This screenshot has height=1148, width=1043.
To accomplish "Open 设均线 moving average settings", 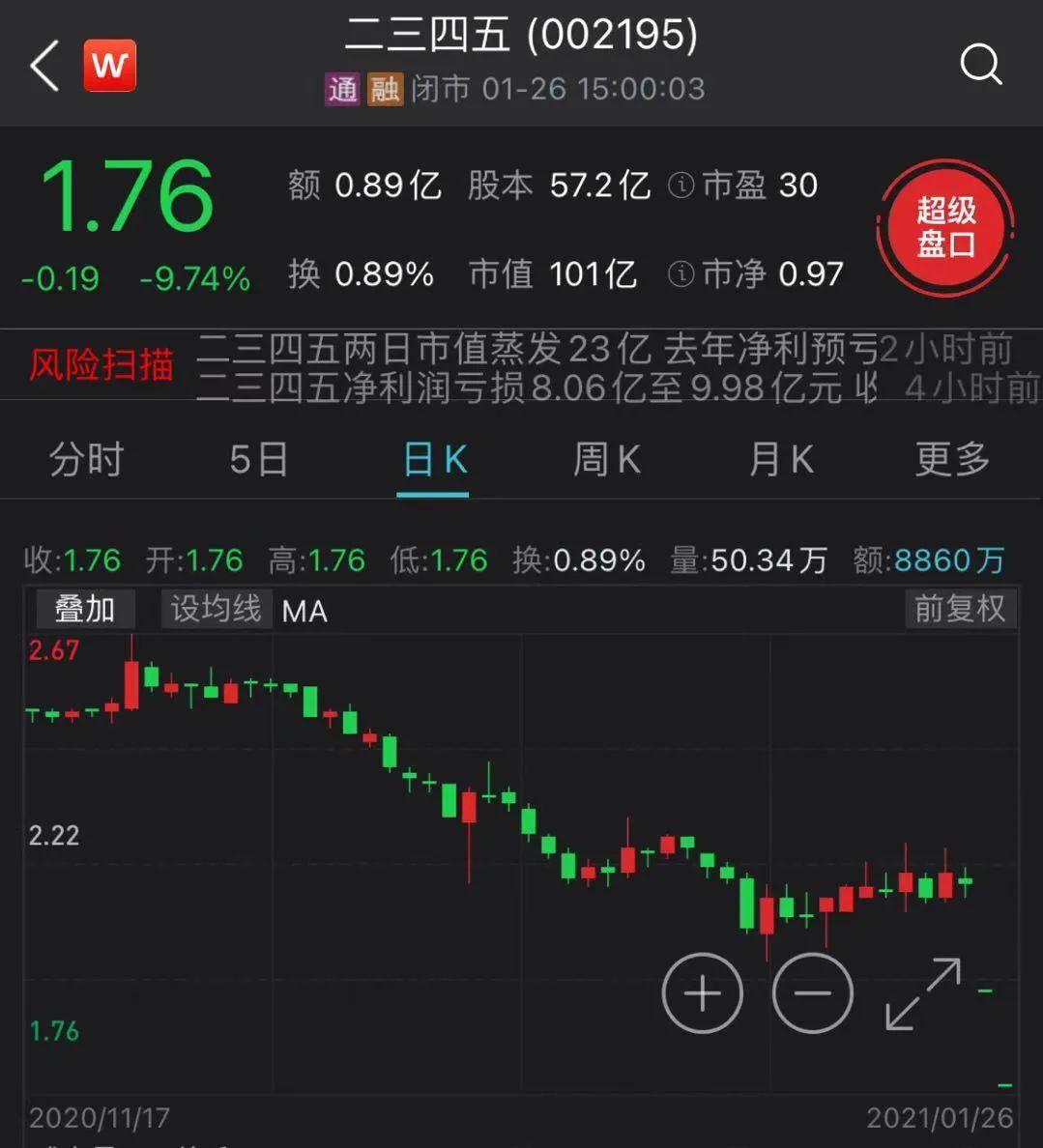I will (x=216, y=610).
